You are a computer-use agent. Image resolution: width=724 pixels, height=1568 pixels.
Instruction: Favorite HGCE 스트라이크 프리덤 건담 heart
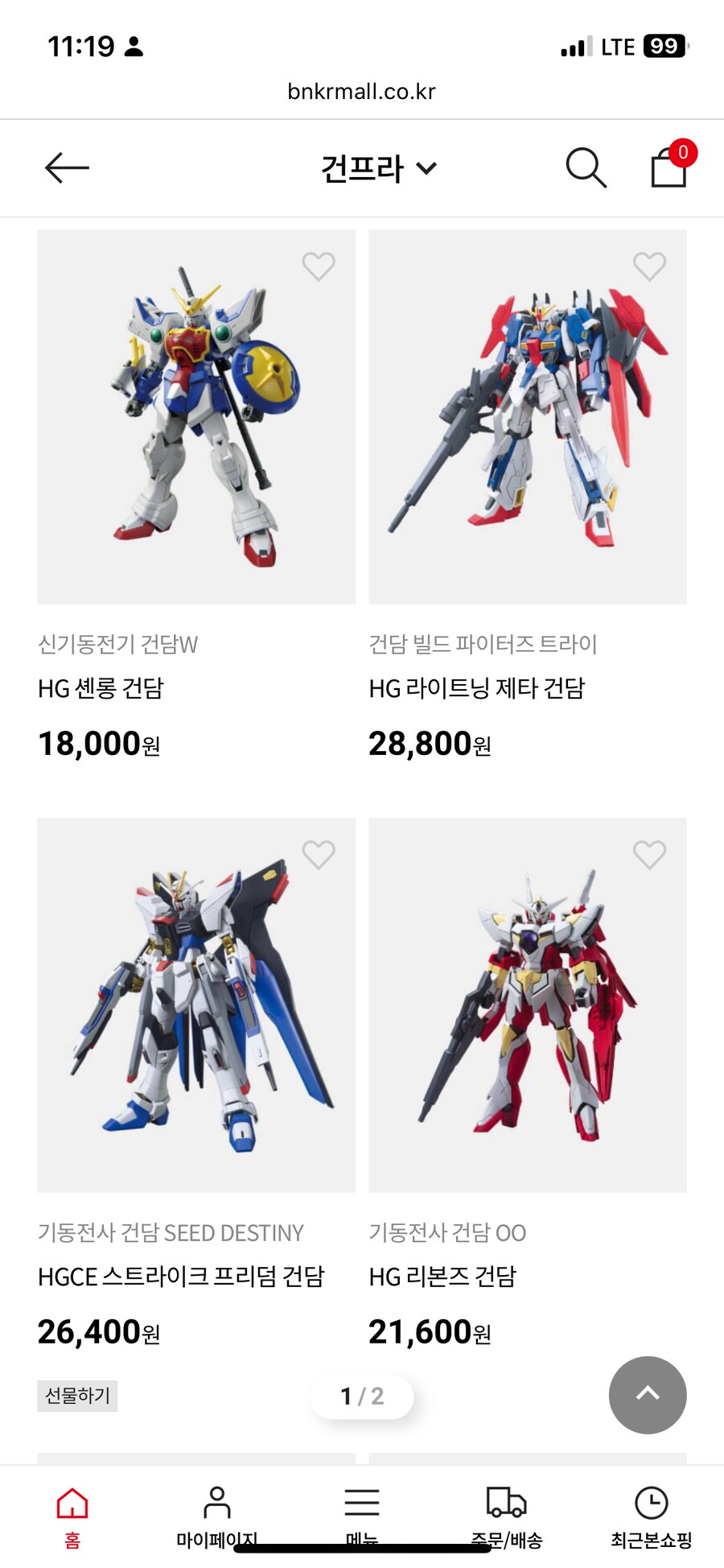pos(319,855)
